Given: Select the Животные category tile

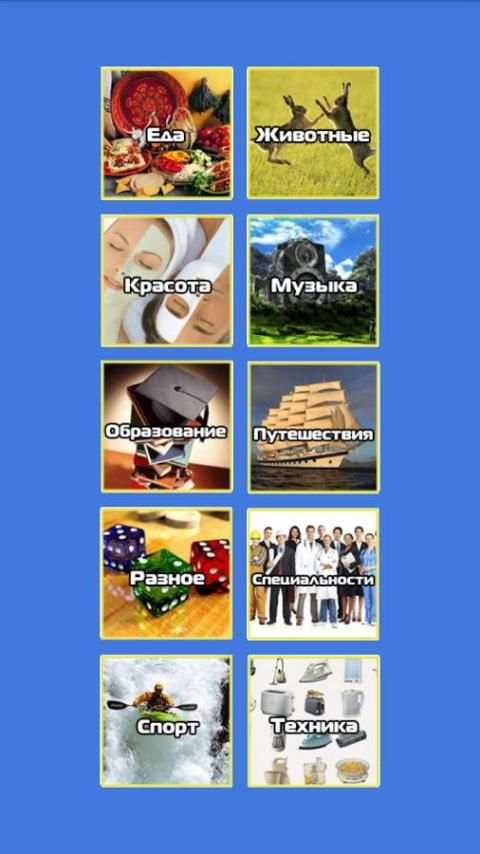Looking at the screenshot, I should pyautogui.click(x=313, y=133).
